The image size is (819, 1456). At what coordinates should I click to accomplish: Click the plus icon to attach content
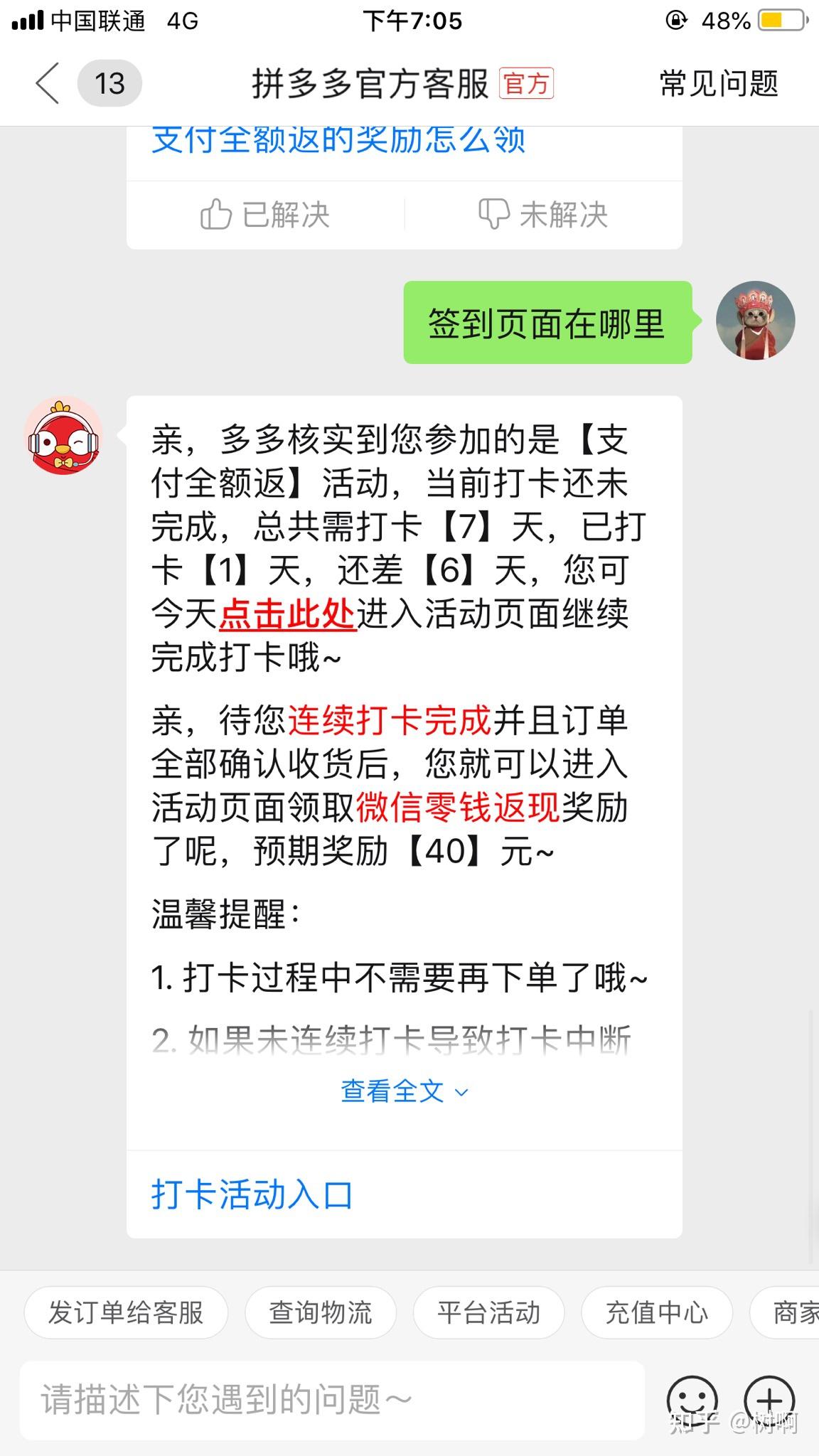point(770,1398)
